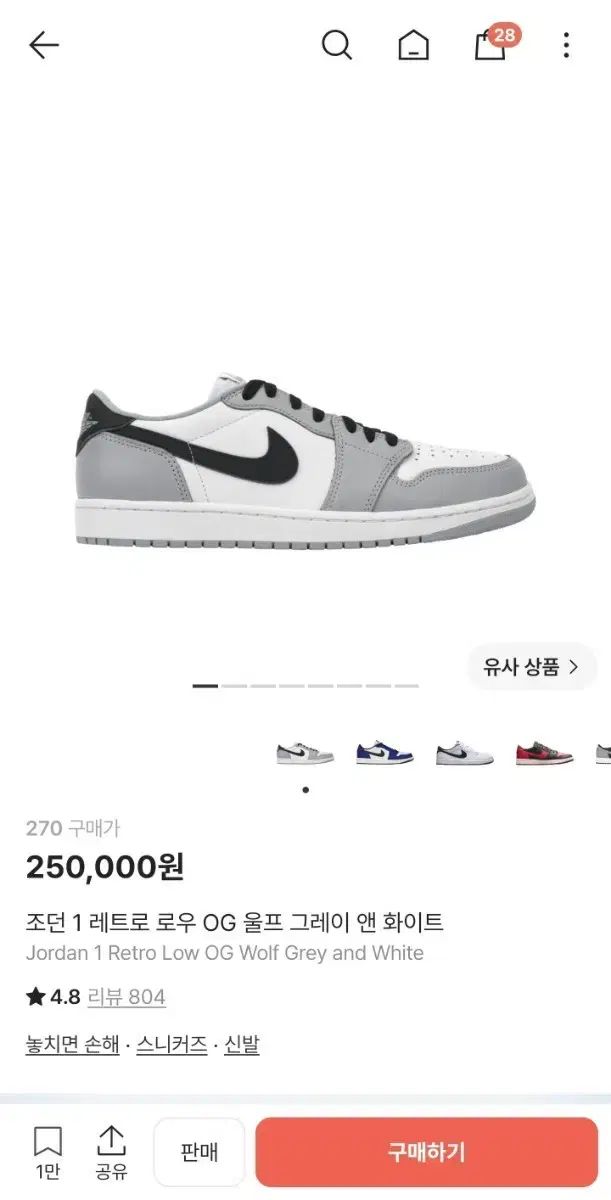
Task: Select the blue colorway thumbnail
Action: 385,753
